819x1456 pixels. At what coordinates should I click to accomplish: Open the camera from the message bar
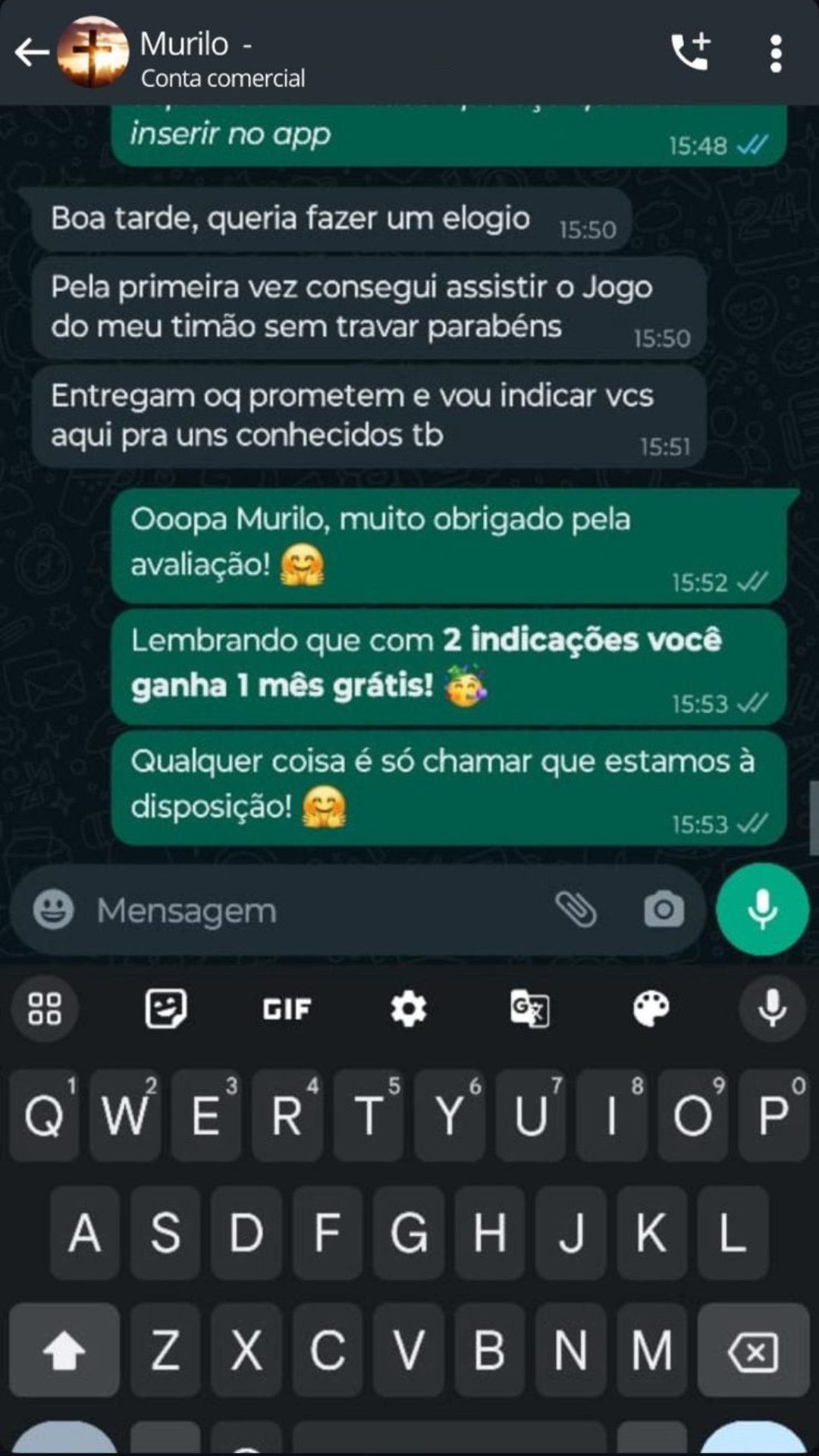point(664,909)
